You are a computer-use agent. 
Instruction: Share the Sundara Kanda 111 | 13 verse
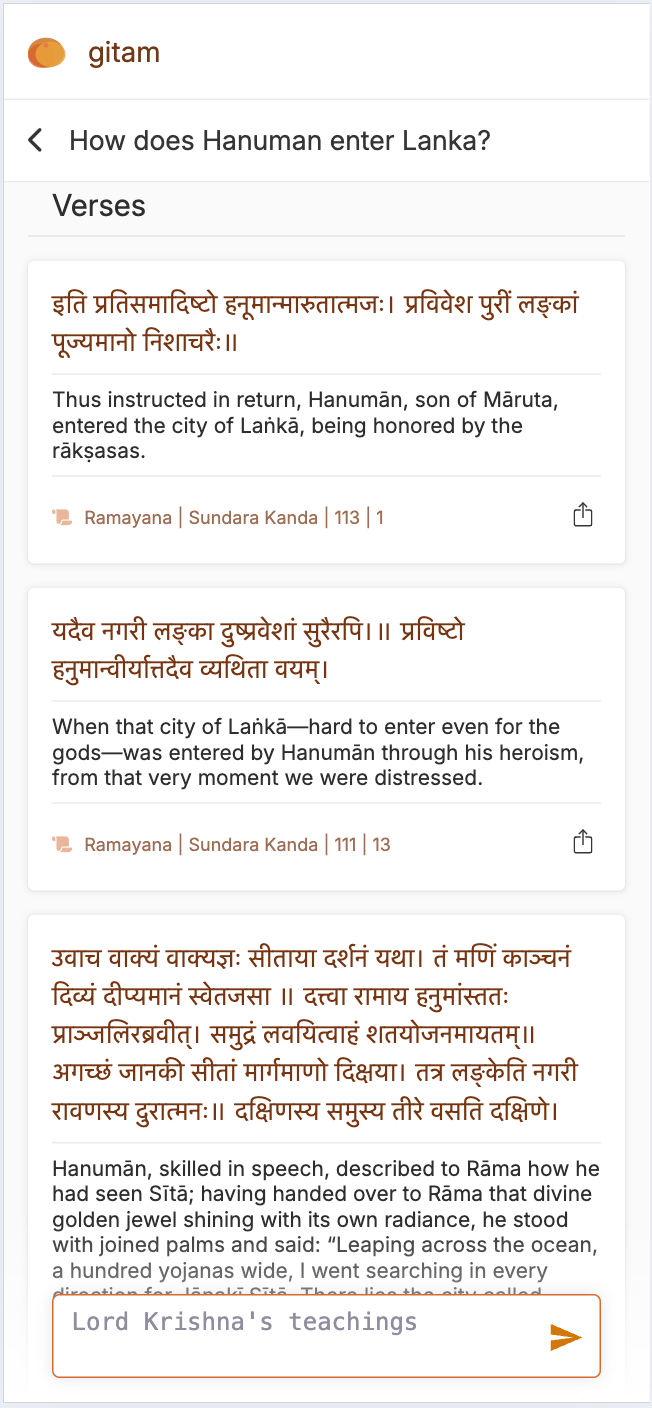(583, 843)
